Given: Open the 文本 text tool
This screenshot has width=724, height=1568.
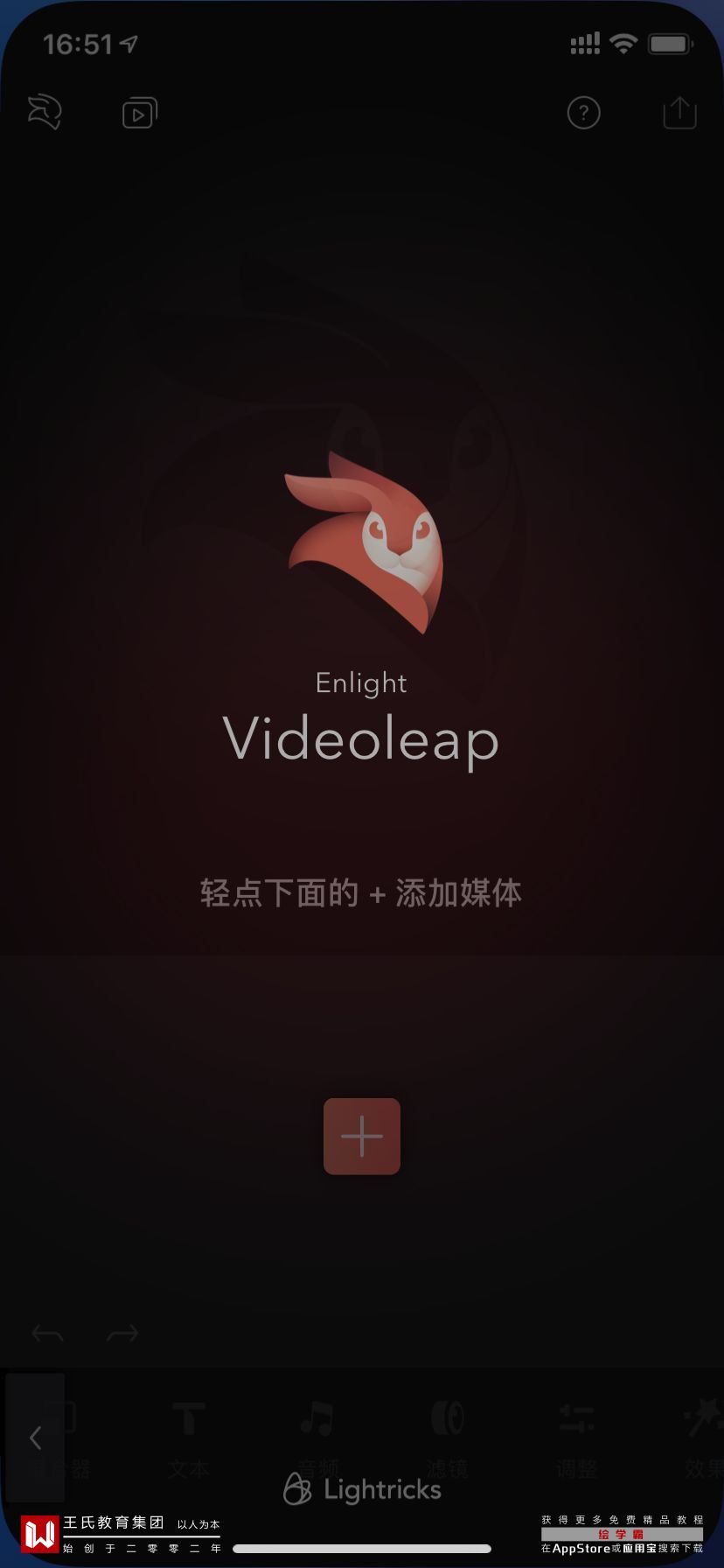Looking at the screenshot, I should pos(189,1437).
